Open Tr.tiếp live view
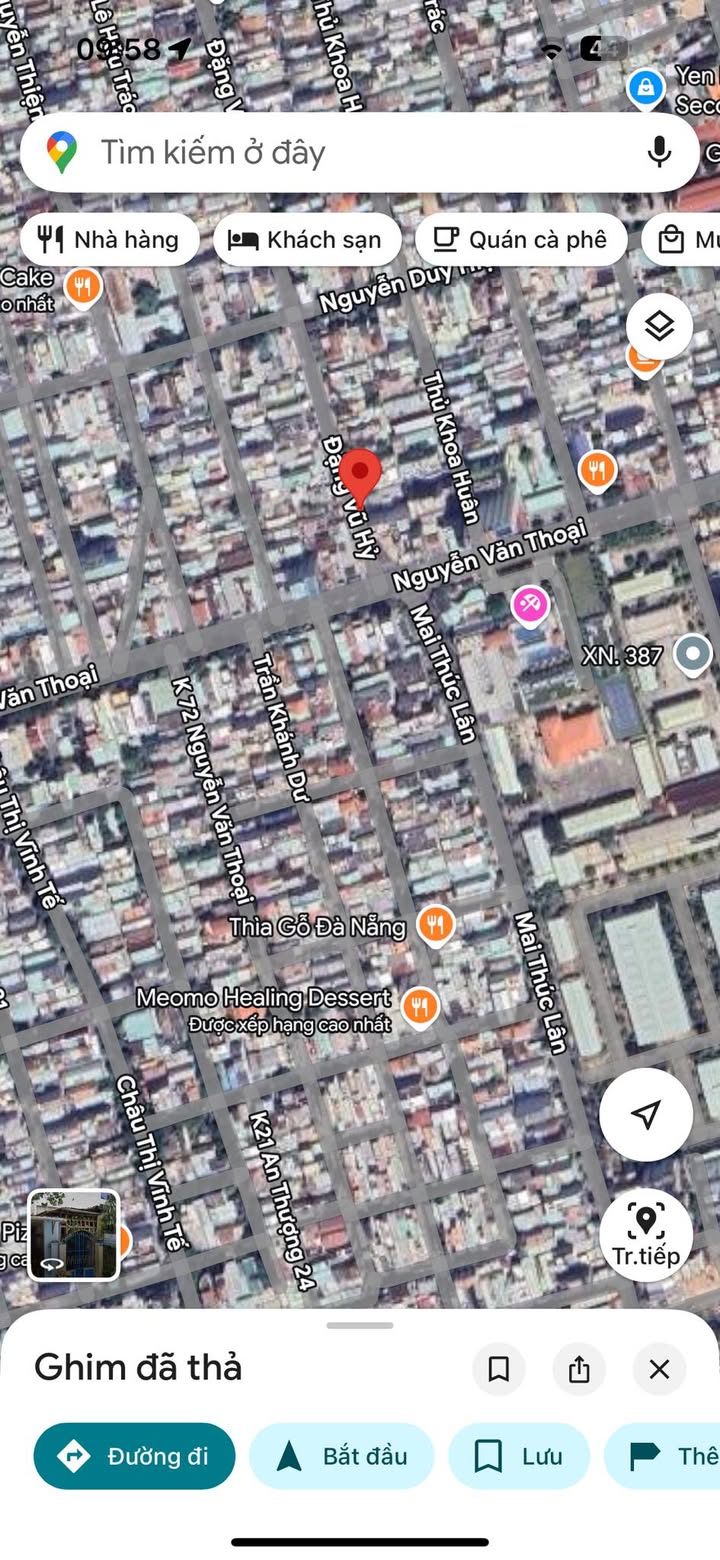The image size is (720, 1560). point(646,1234)
